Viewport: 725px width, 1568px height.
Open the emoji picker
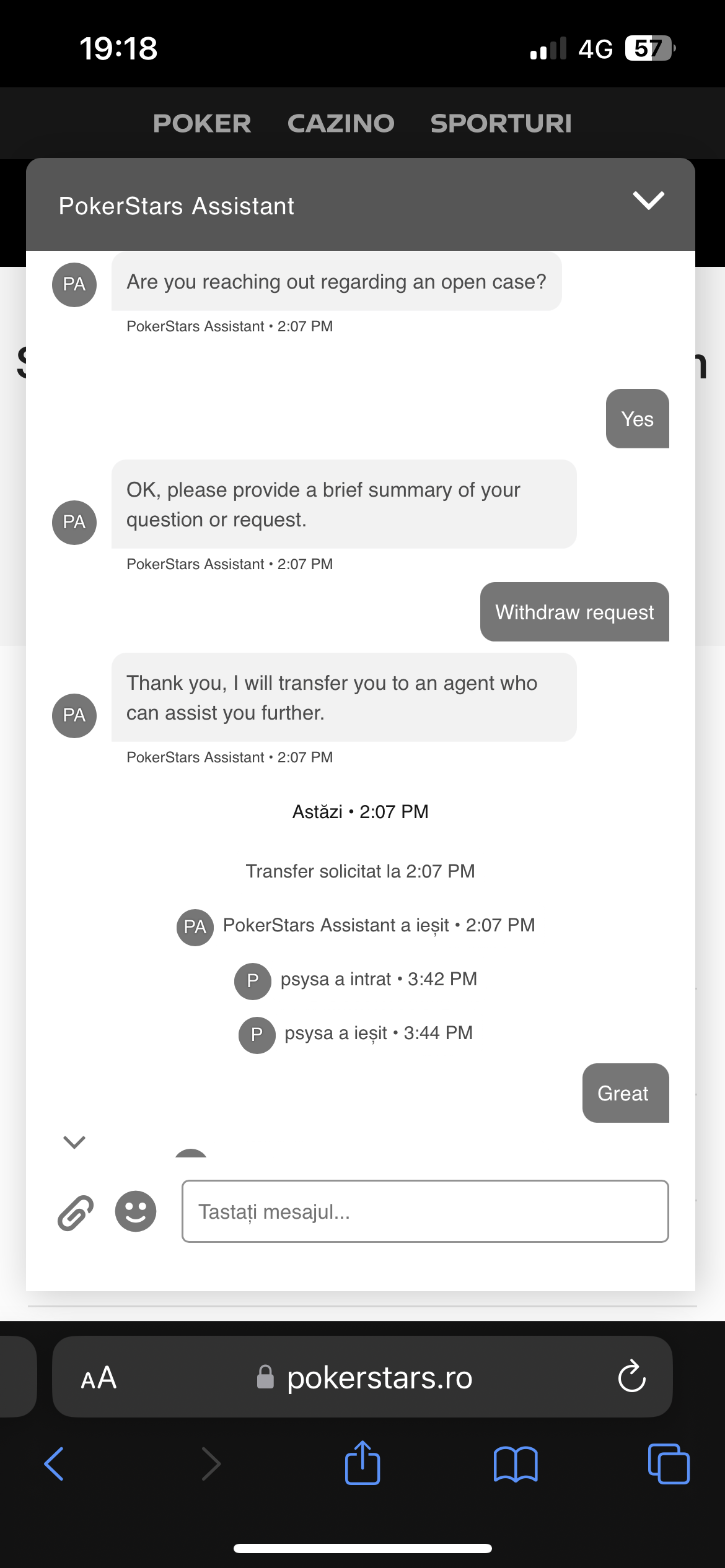pyautogui.click(x=136, y=1211)
